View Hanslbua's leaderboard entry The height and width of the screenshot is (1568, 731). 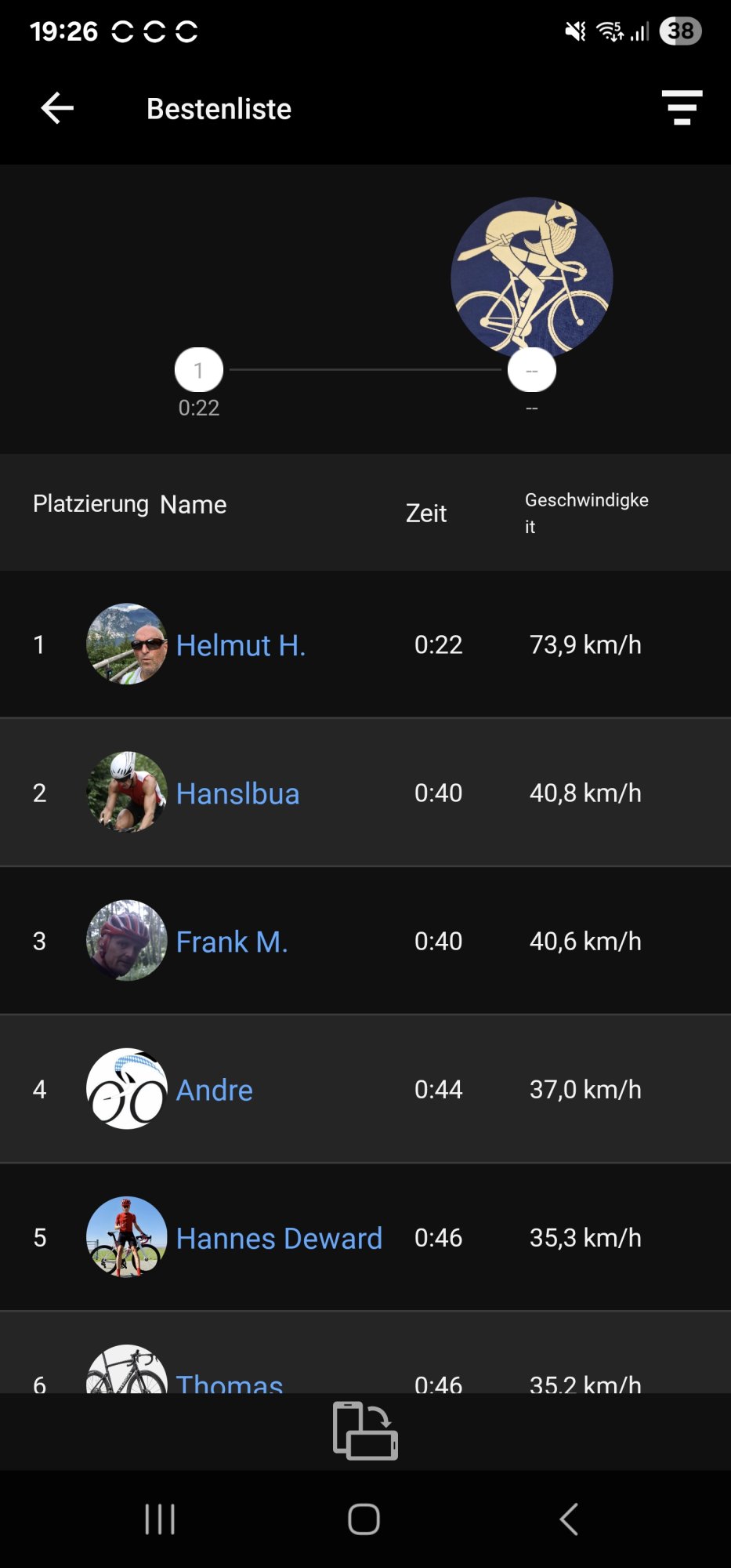(x=365, y=793)
